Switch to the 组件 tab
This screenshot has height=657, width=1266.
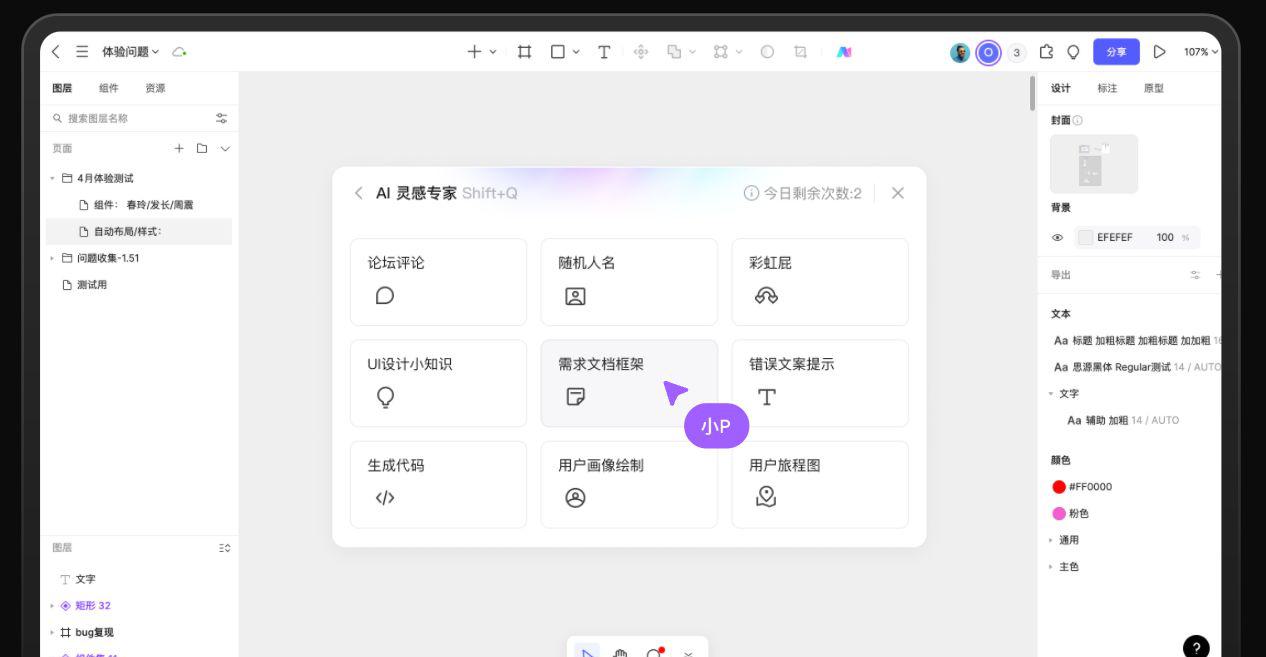click(x=108, y=88)
